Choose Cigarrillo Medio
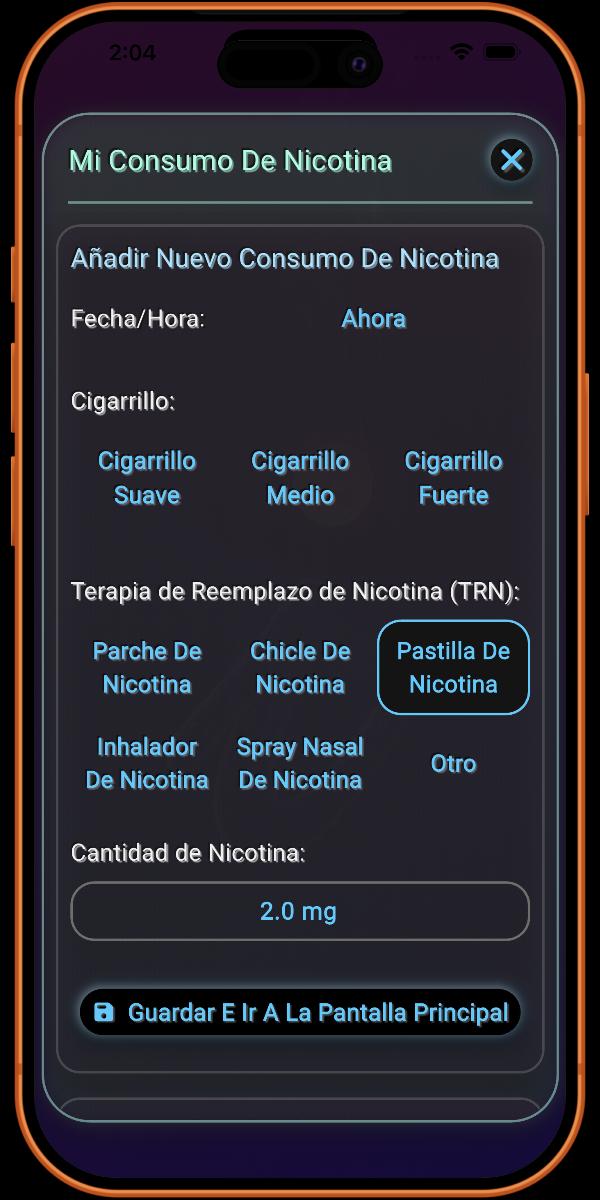Image resolution: width=600 pixels, height=1200 pixels. point(300,478)
